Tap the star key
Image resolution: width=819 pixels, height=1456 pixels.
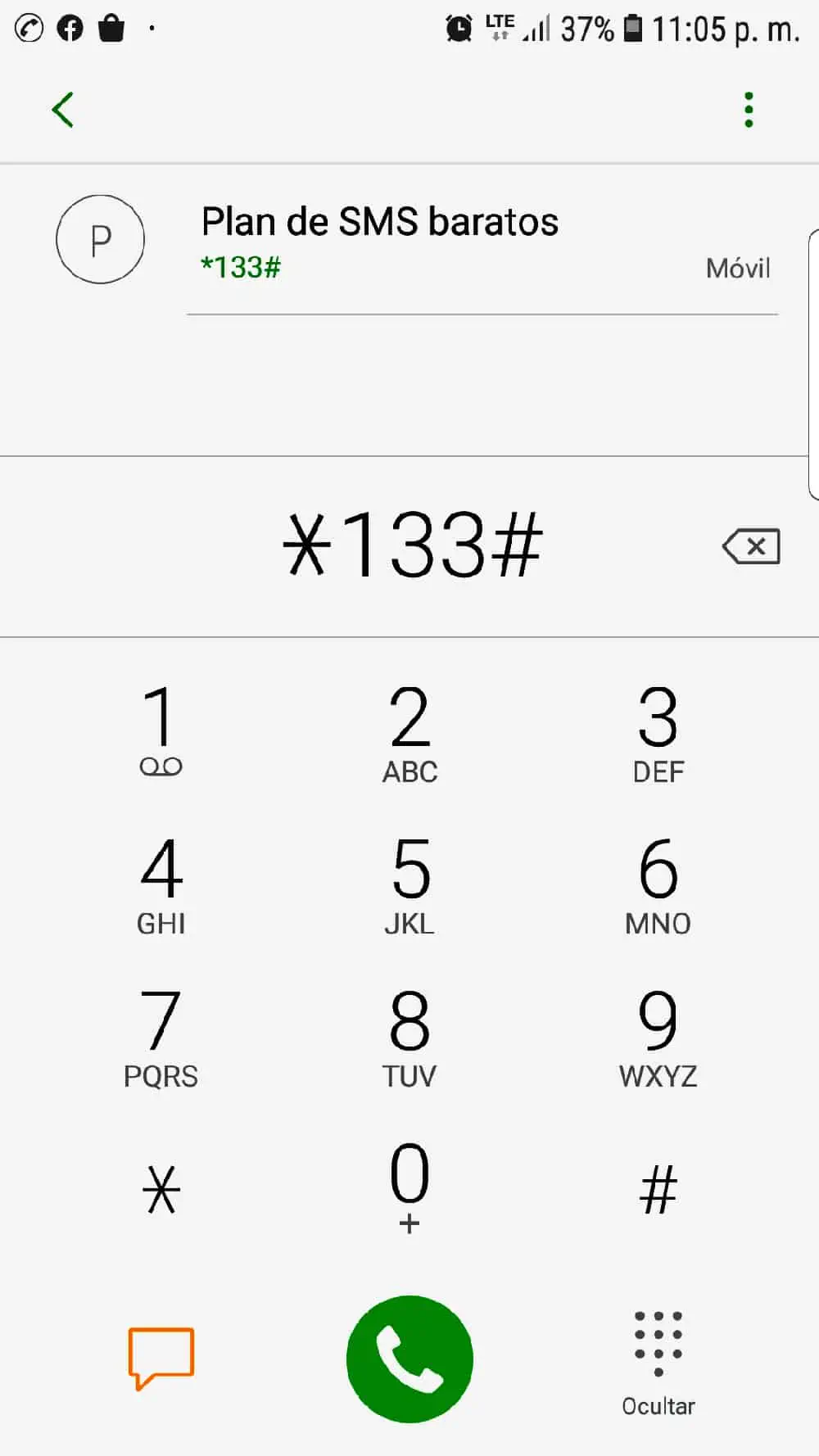pos(161,1189)
